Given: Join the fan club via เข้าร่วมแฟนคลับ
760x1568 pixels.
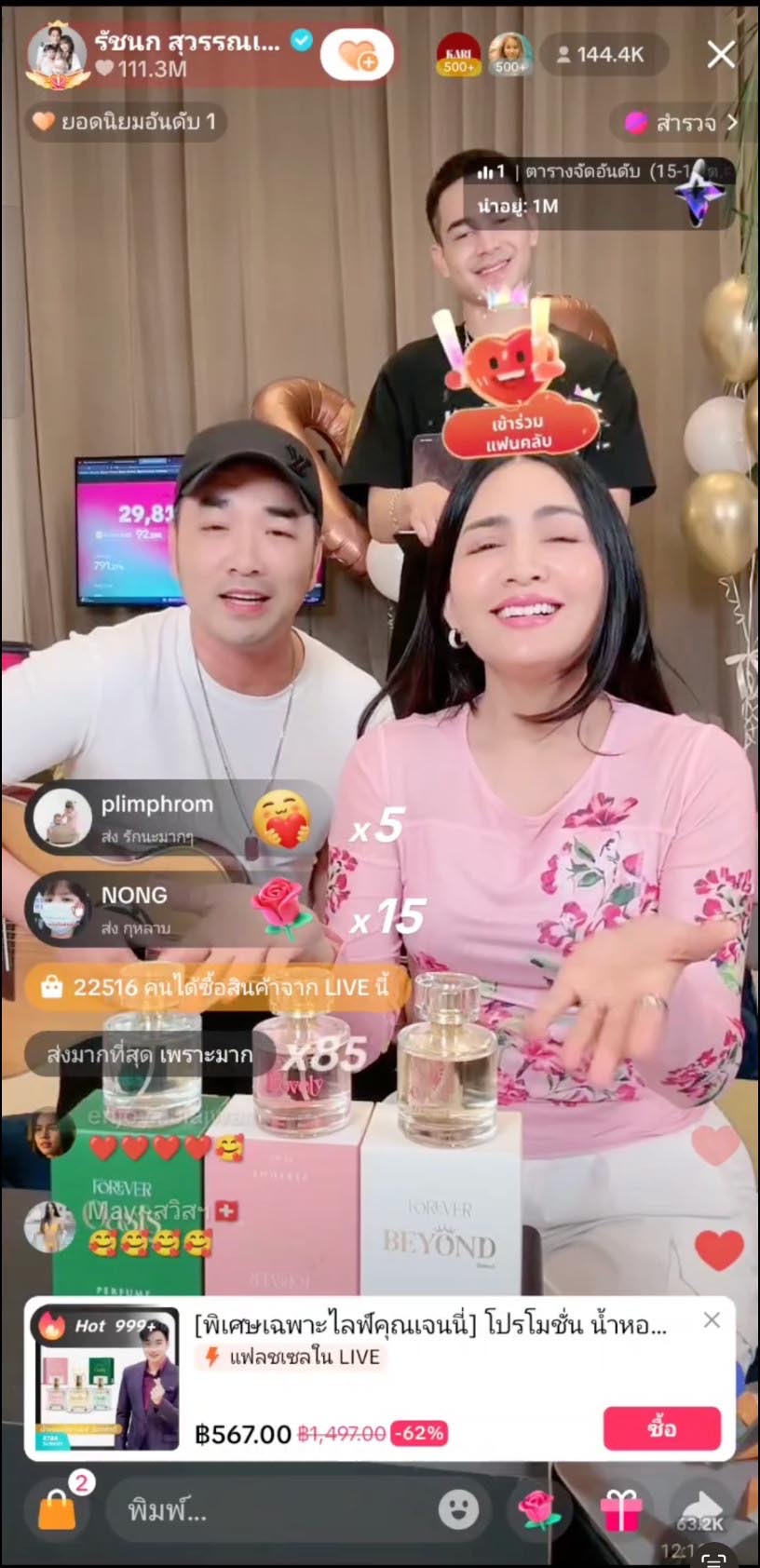Looking at the screenshot, I should [520, 430].
